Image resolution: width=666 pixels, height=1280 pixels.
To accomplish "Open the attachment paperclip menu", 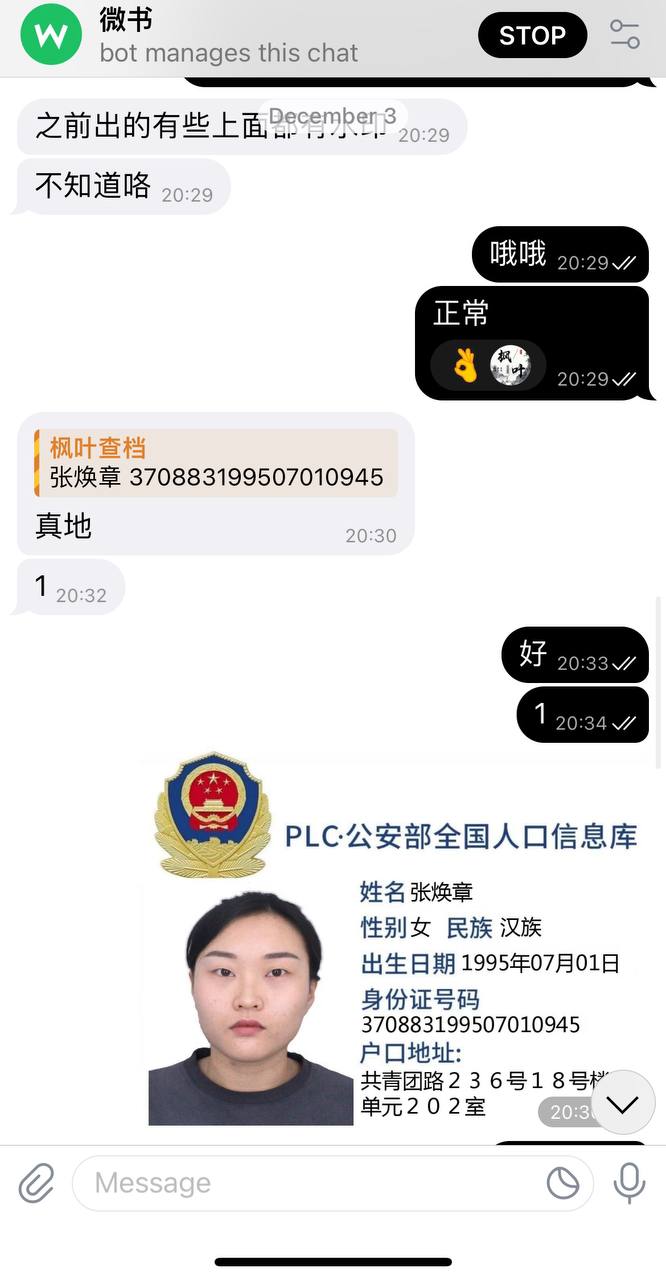I will tap(37, 1184).
